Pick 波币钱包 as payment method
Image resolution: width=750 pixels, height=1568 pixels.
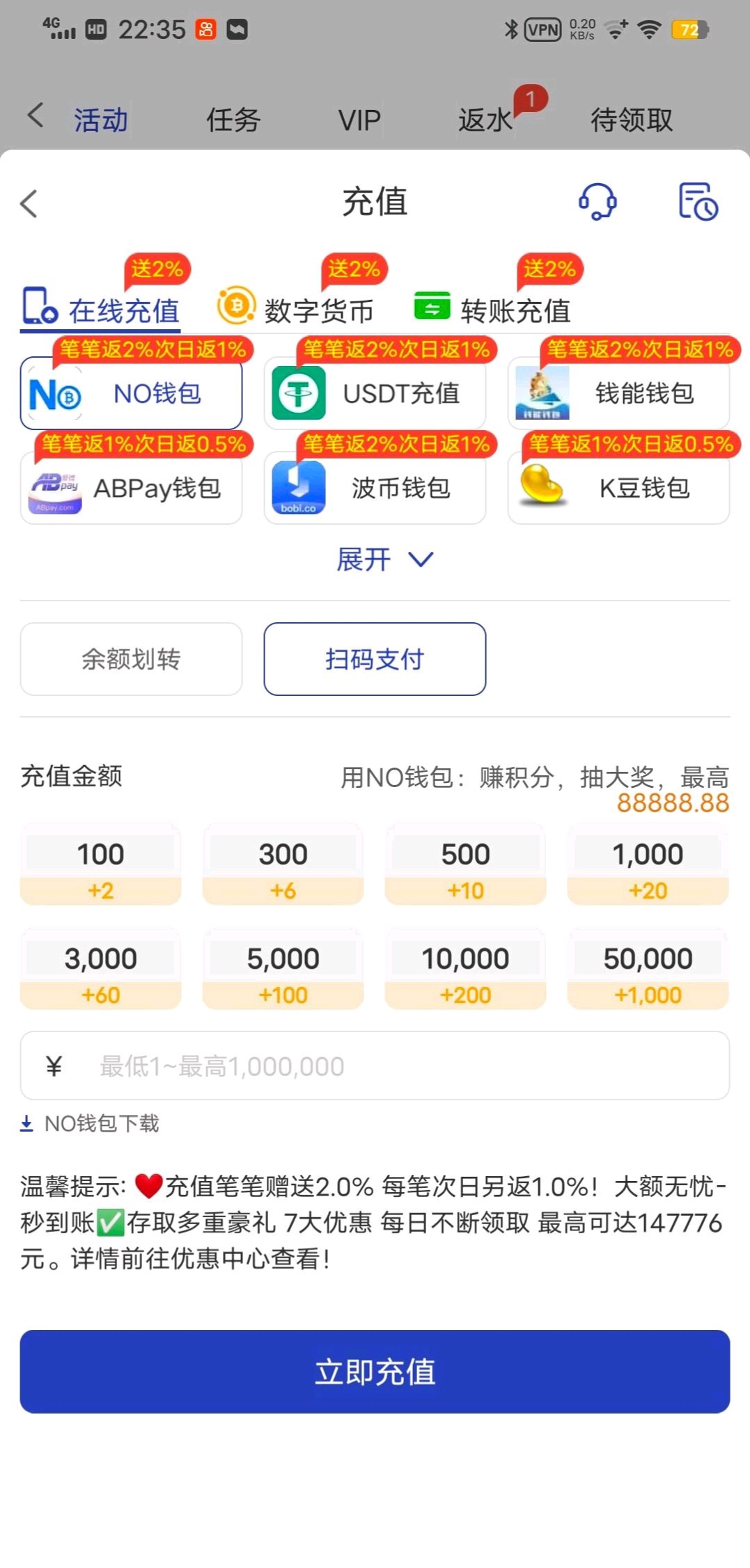375,489
